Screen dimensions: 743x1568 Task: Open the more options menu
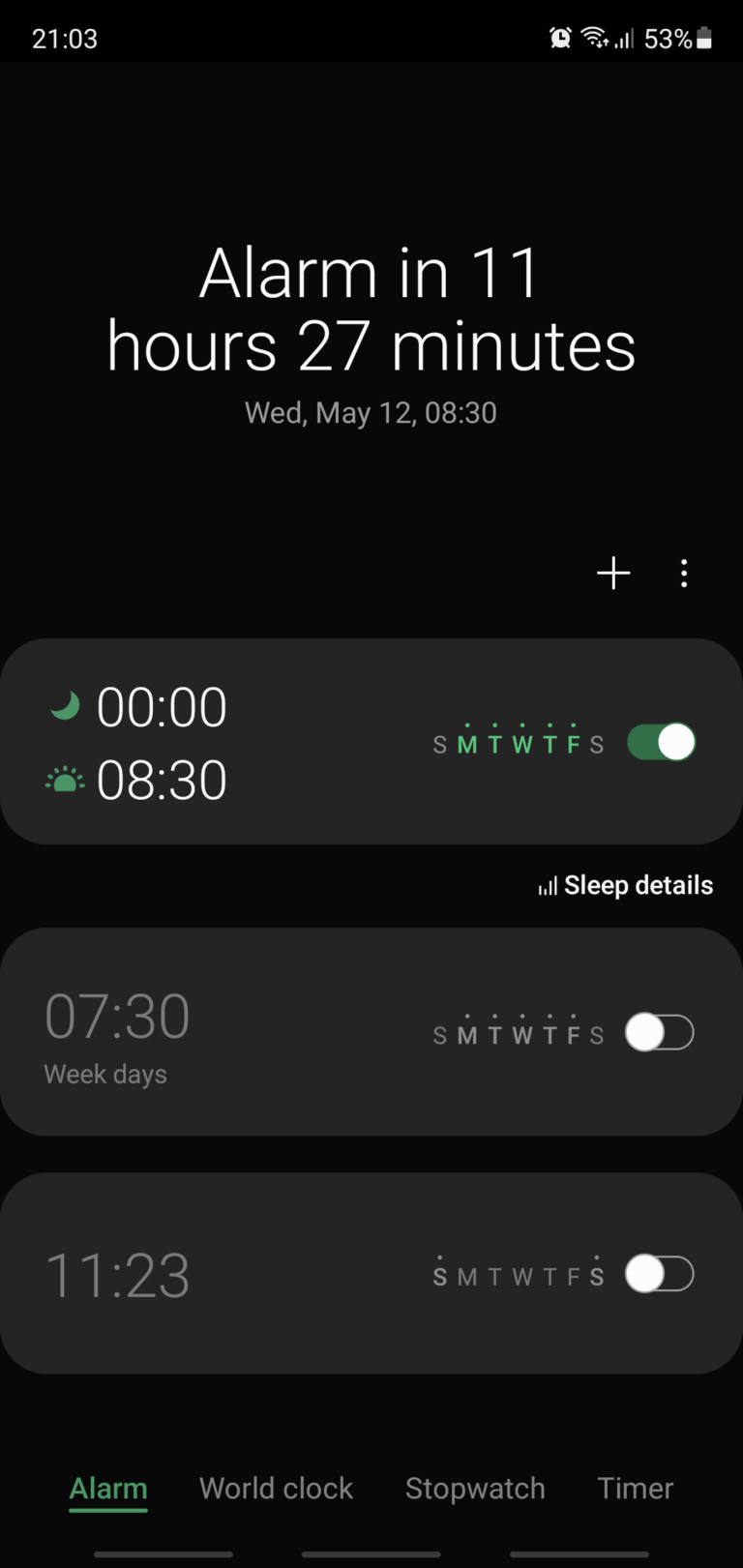pyautogui.click(x=684, y=574)
